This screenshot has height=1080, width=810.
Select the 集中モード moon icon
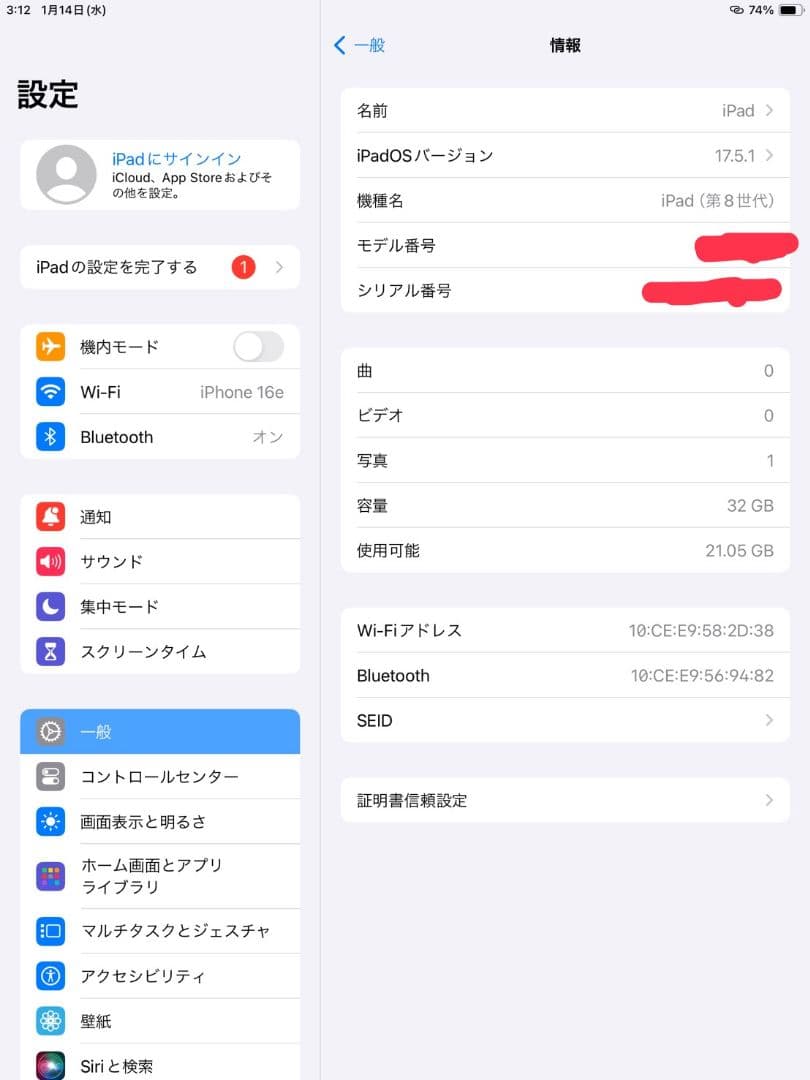52,606
